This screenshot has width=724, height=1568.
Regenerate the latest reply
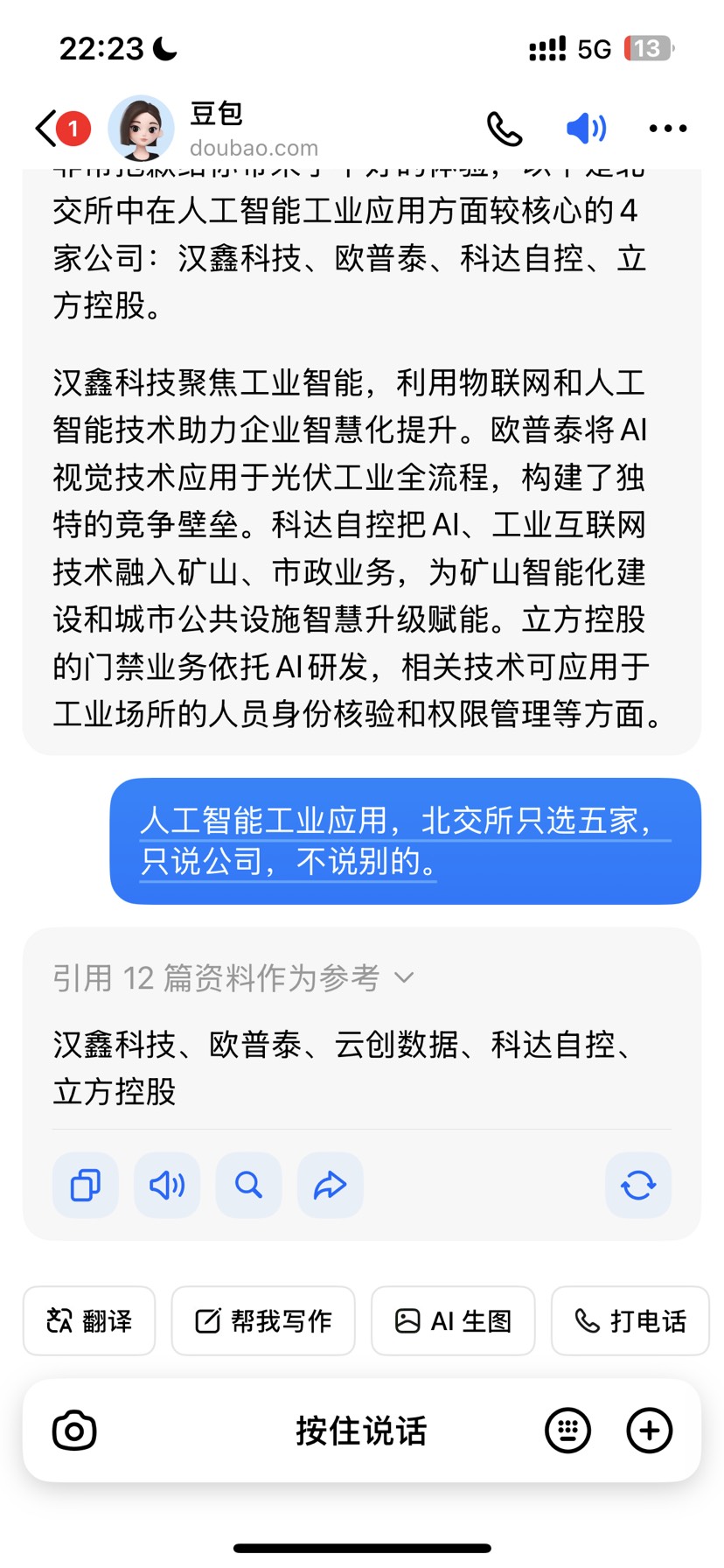click(638, 1186)
